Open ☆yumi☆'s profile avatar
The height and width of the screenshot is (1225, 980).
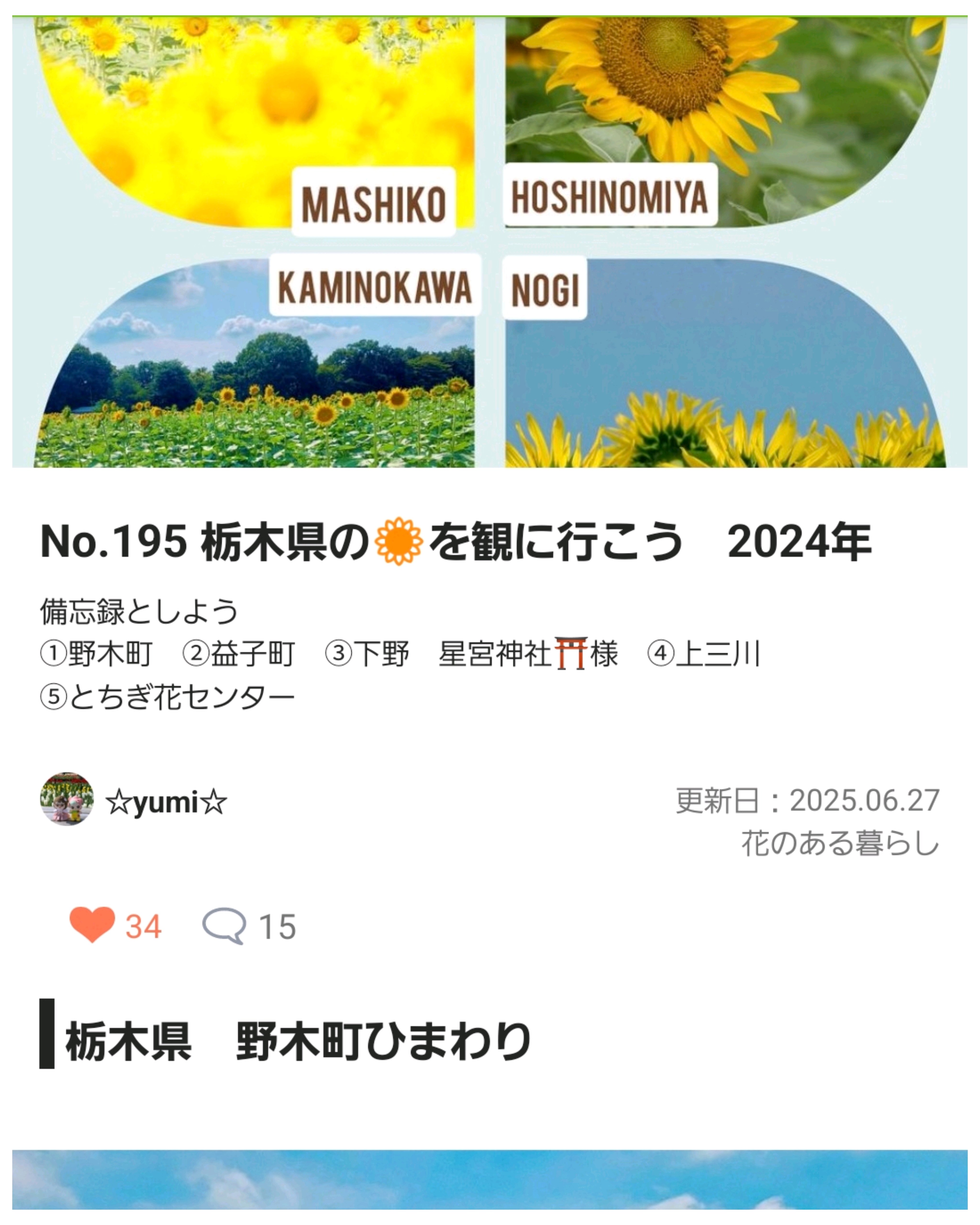(67, 799)
